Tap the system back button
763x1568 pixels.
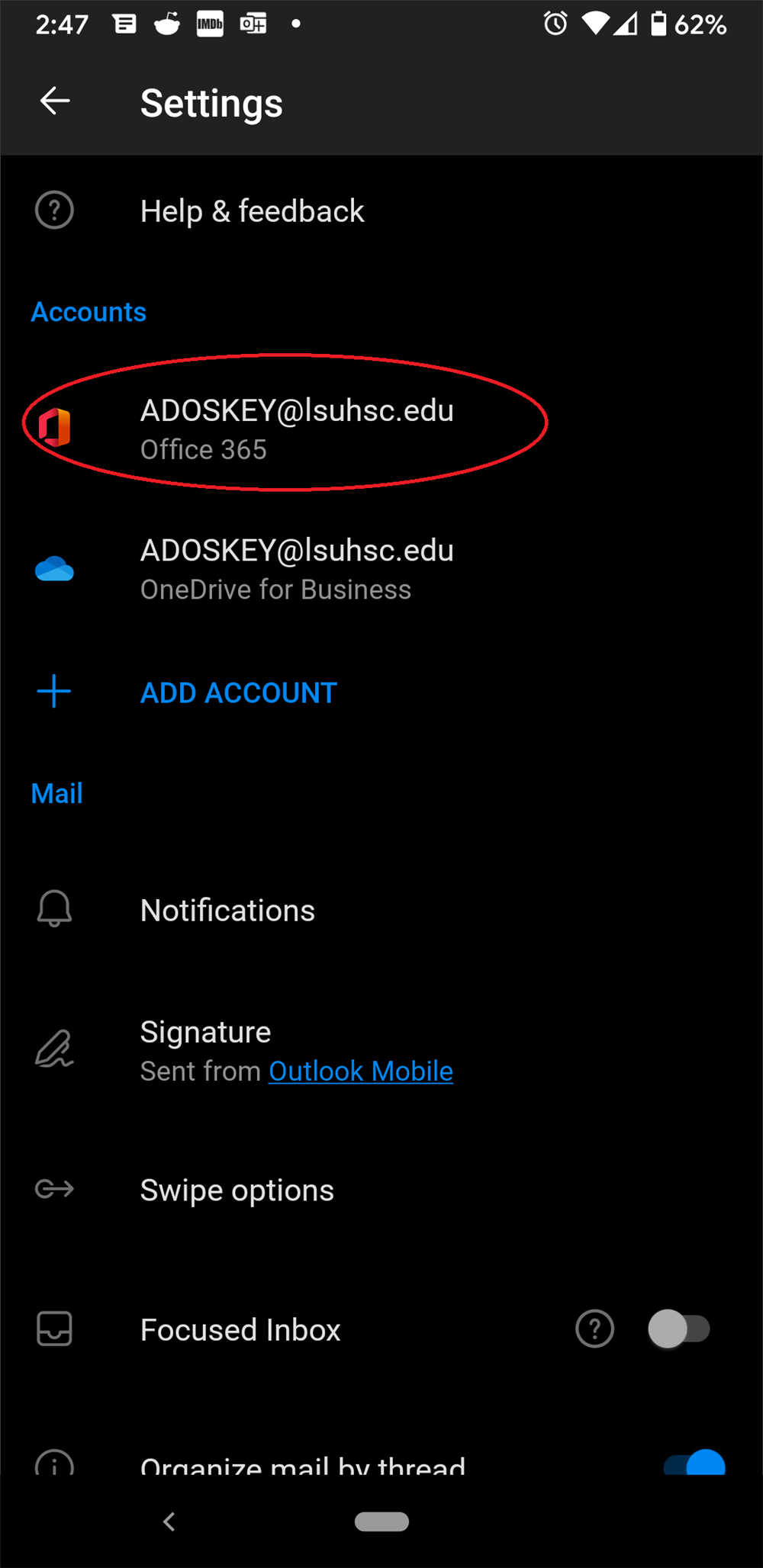169,1521
